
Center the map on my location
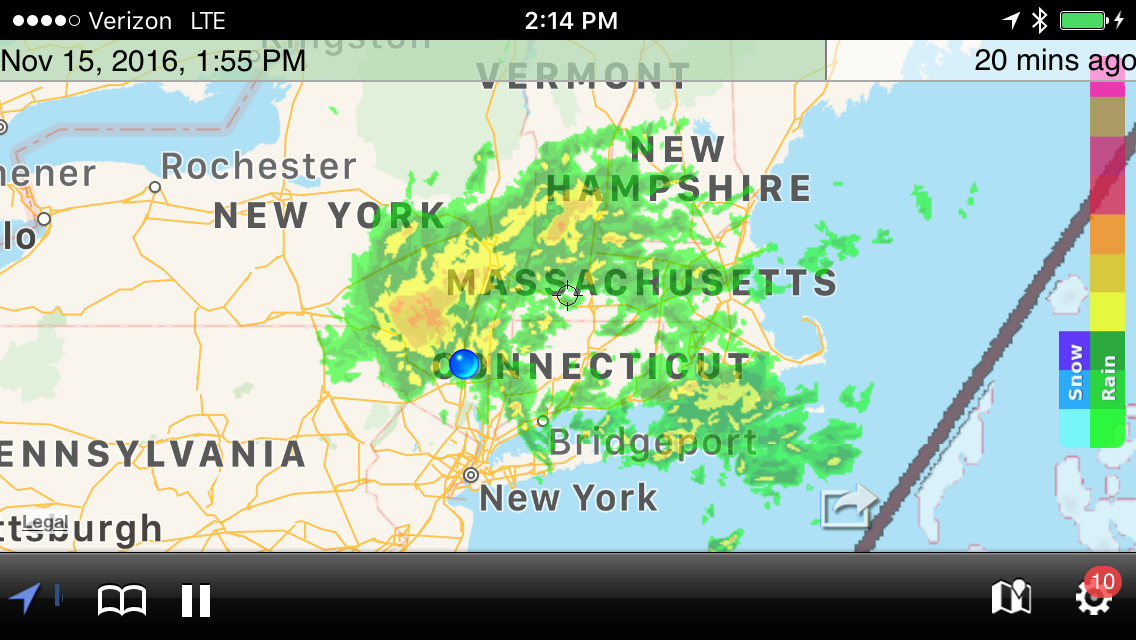point(26,599)
